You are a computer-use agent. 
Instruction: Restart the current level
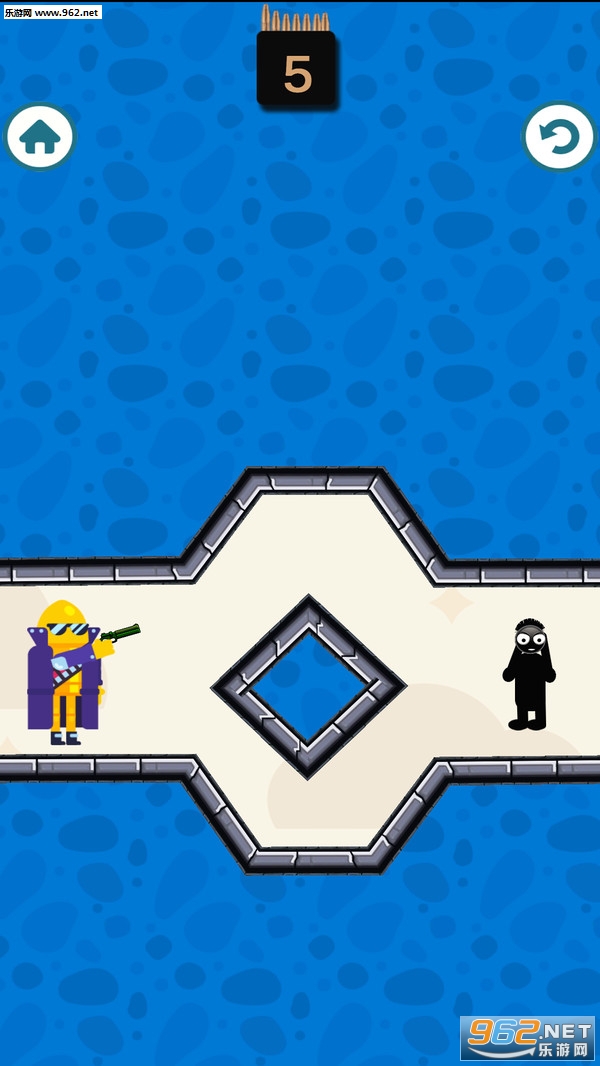pyautogui.click(x=559, y=137)
